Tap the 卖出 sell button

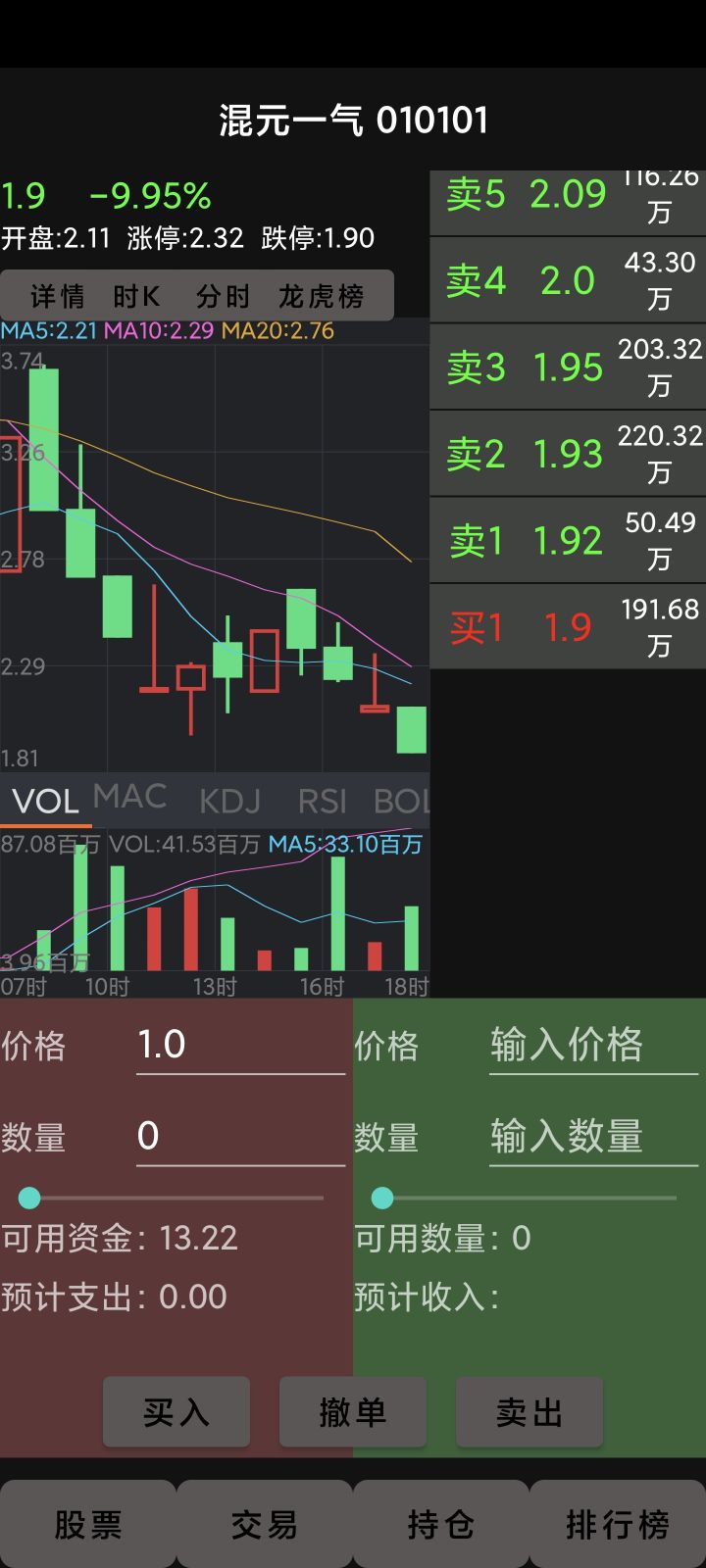pos(529,1412)
